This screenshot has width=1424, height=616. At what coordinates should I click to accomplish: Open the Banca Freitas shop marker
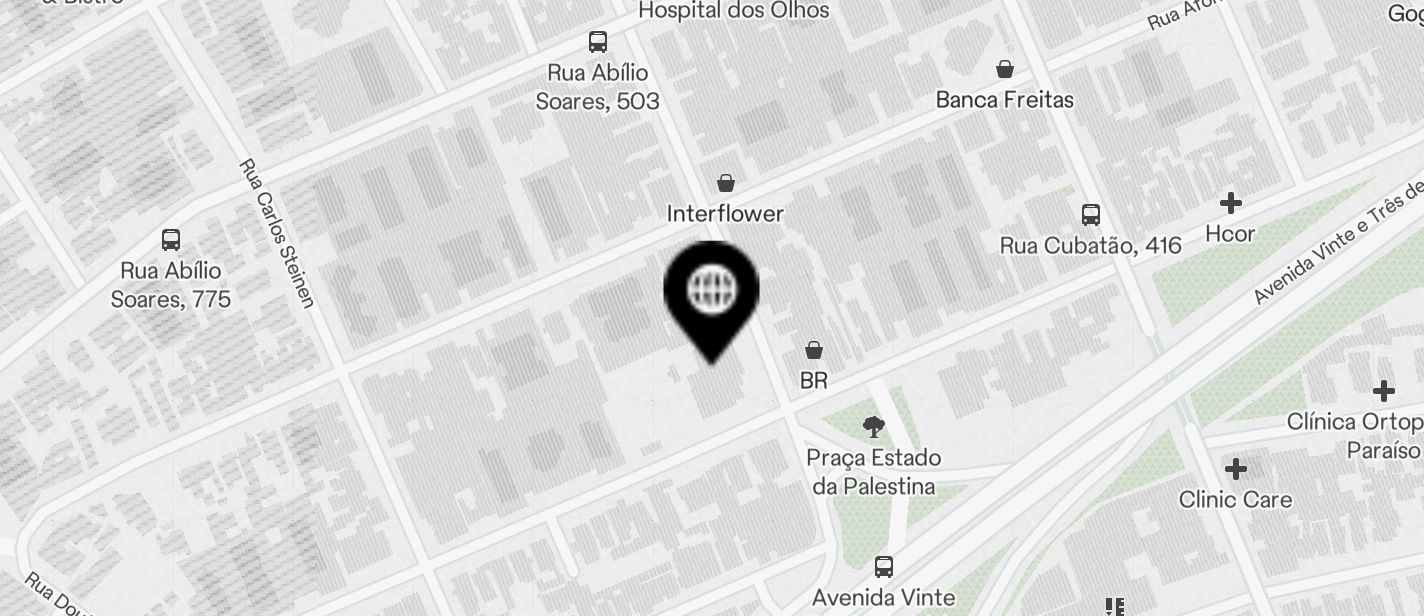coord(1004,70)
